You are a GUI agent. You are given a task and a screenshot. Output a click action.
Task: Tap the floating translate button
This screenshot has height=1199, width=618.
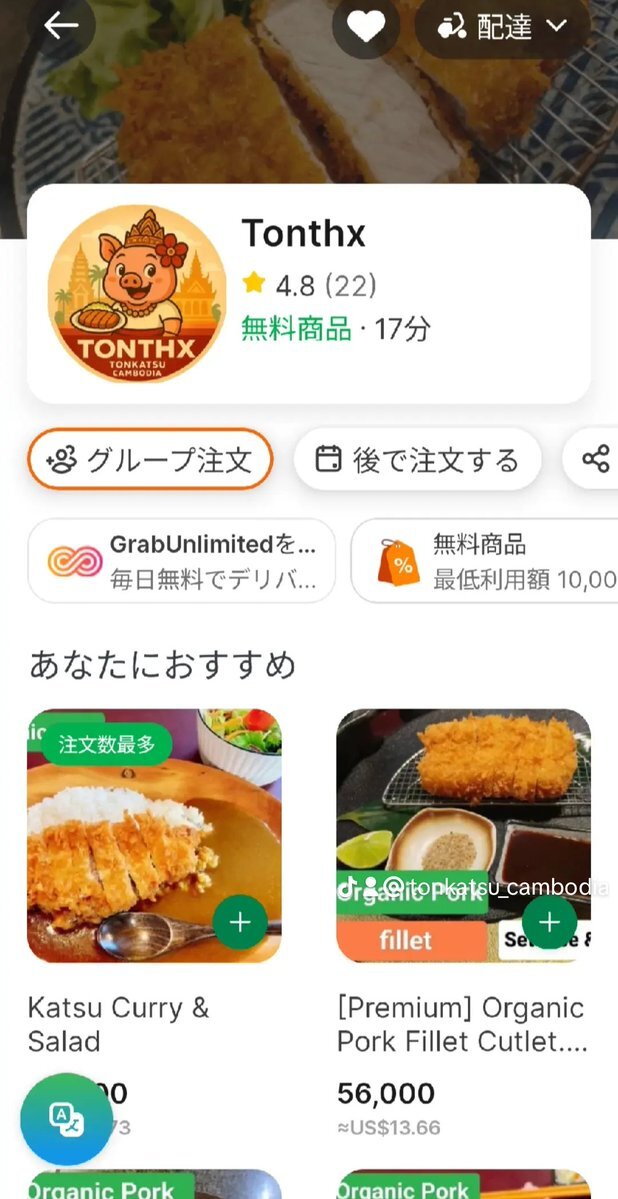point(66,1119)
